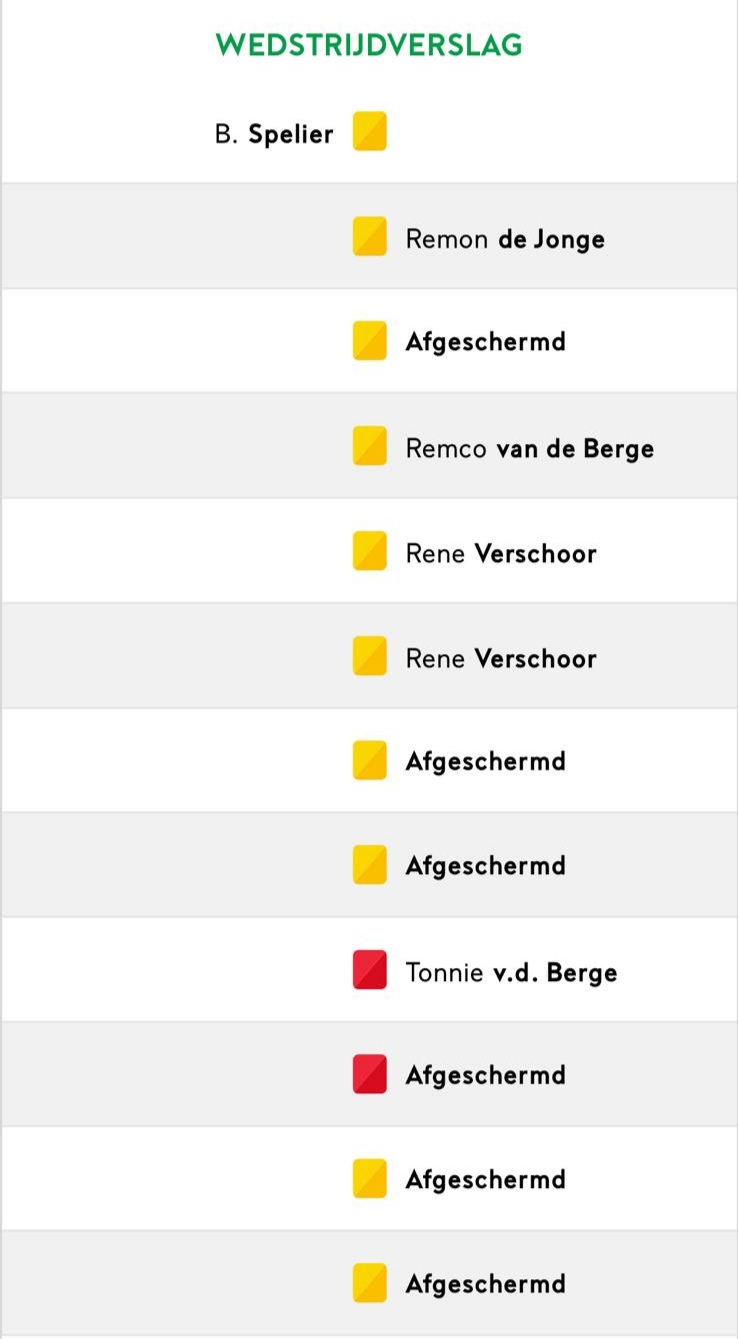Open B. Spelier's yellow card entry
Viewport: 738px width, 1339px height.
369,132
